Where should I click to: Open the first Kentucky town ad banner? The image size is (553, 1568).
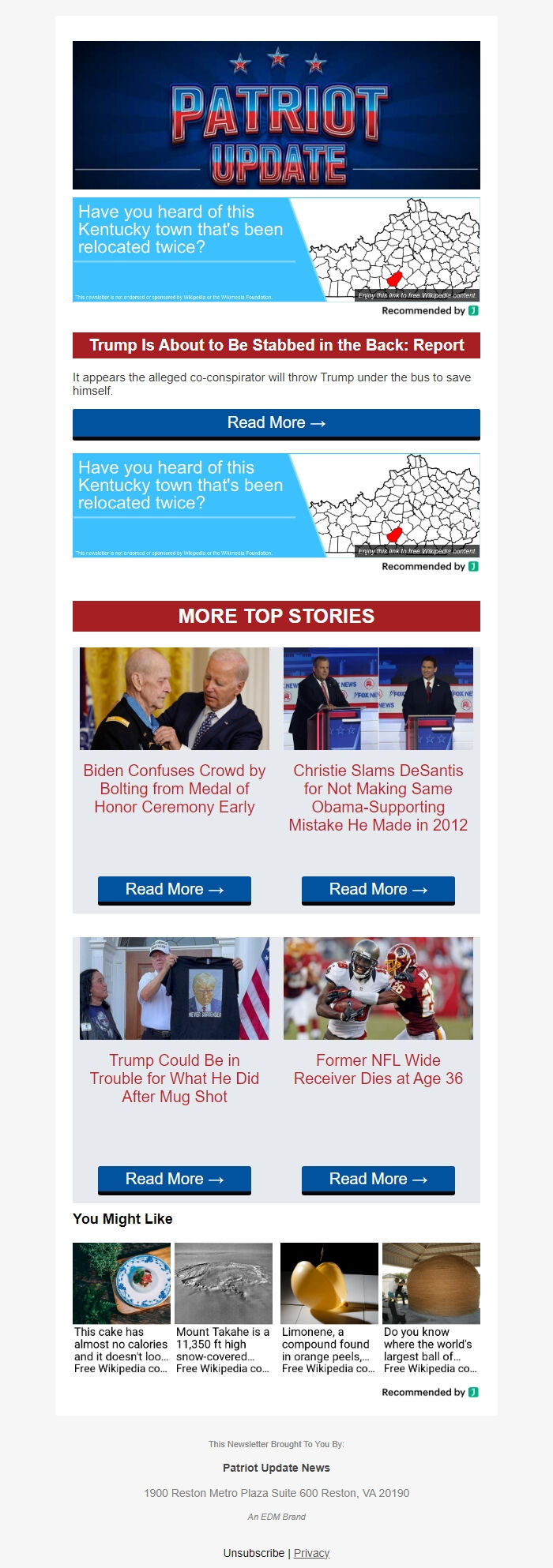(276, 249)
